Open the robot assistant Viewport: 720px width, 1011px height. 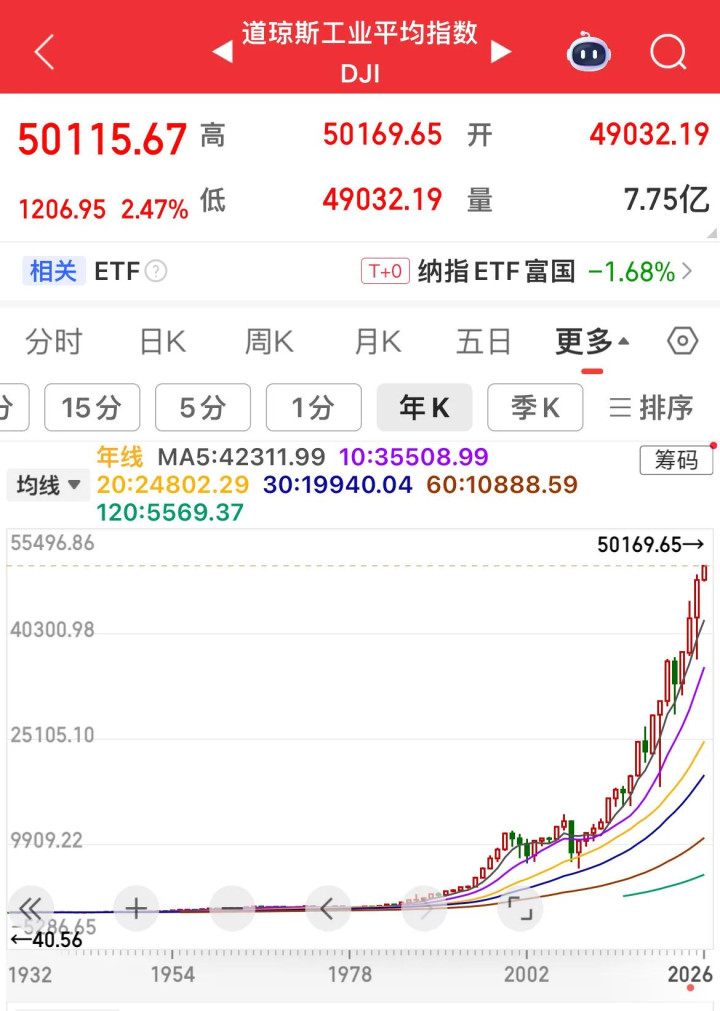tap(590, 51)
